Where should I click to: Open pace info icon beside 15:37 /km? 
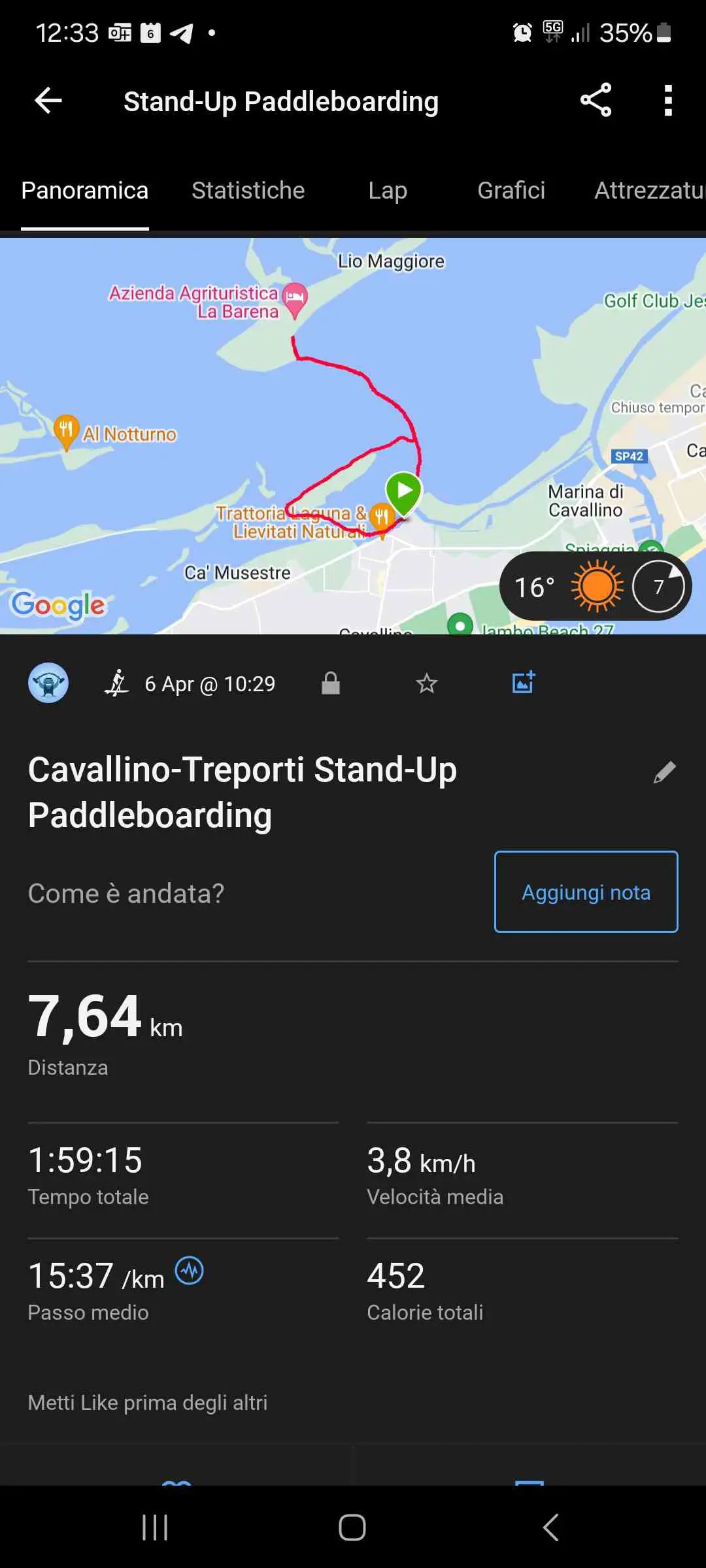point(190,1271)
